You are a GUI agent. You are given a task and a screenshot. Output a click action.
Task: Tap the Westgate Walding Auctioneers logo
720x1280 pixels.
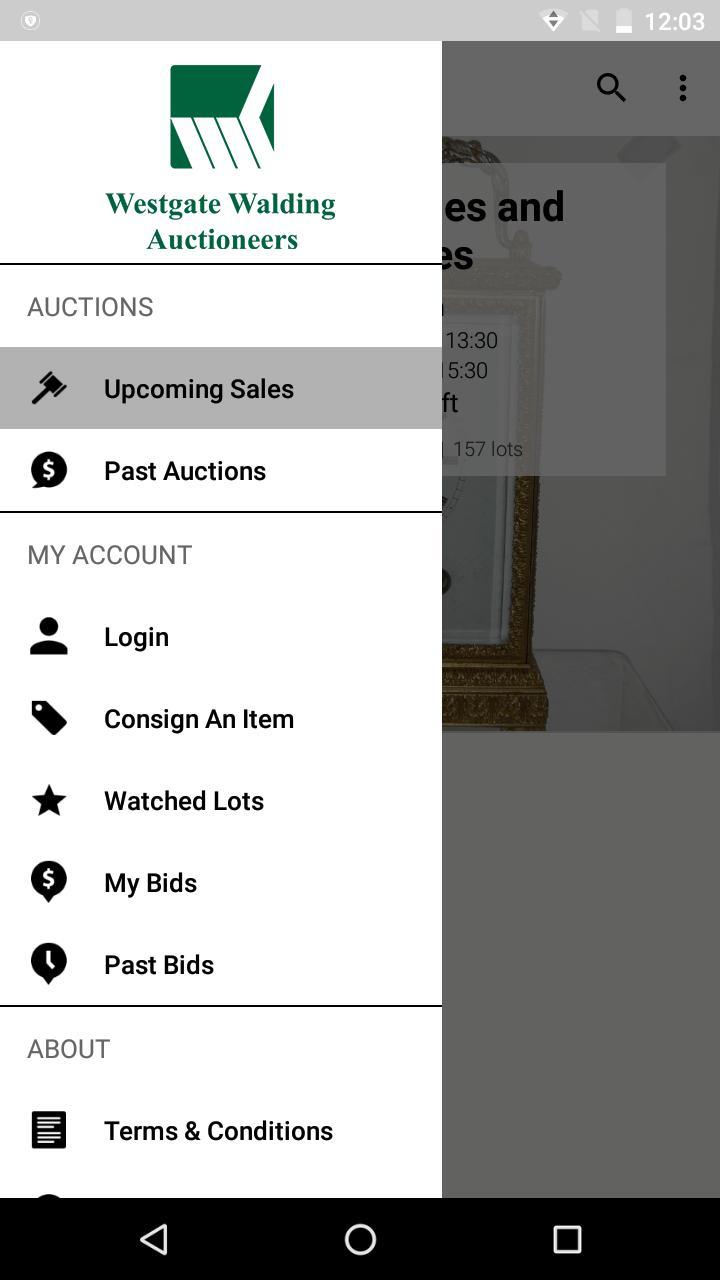220,115
